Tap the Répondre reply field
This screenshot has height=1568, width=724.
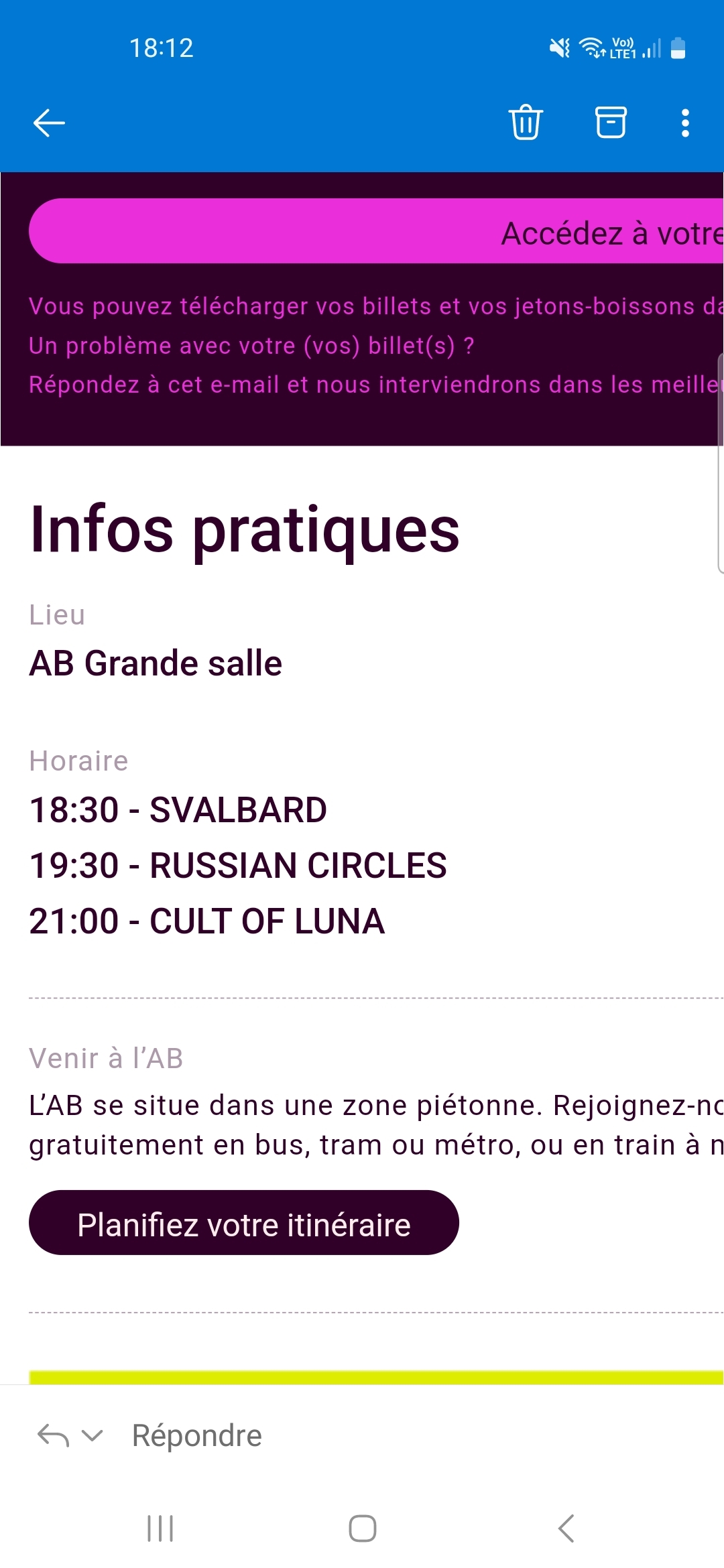196,1435
